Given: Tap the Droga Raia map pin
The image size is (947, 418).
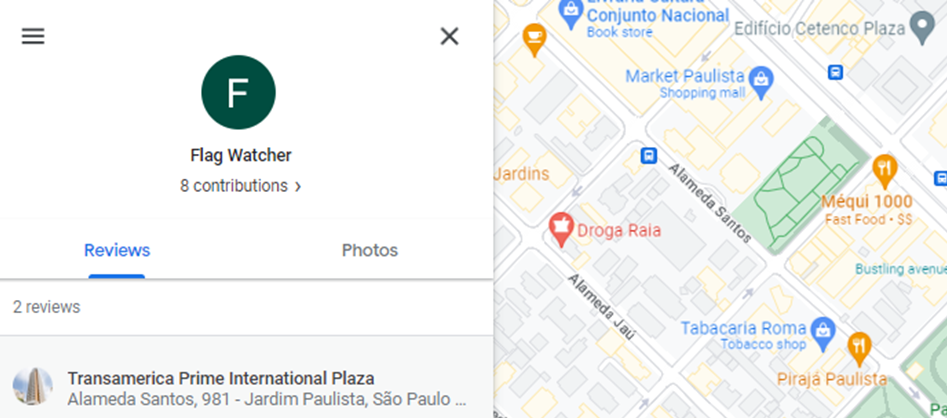Looking at the screenshot, I should (x=561, y=228).
